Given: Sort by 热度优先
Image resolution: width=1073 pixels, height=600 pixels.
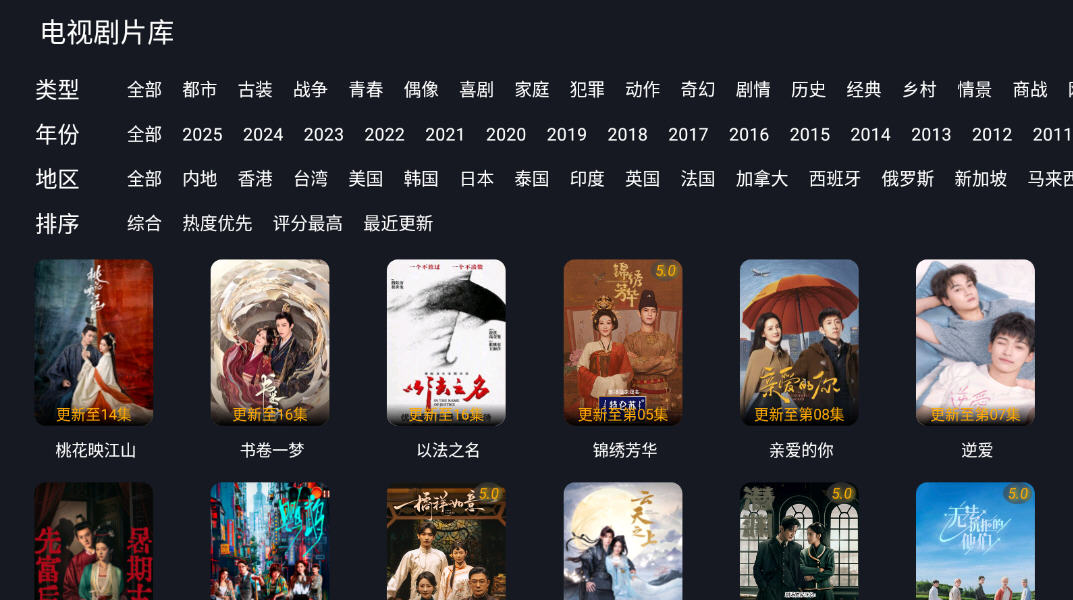Looking at the screenshot, I should point(217,223).
